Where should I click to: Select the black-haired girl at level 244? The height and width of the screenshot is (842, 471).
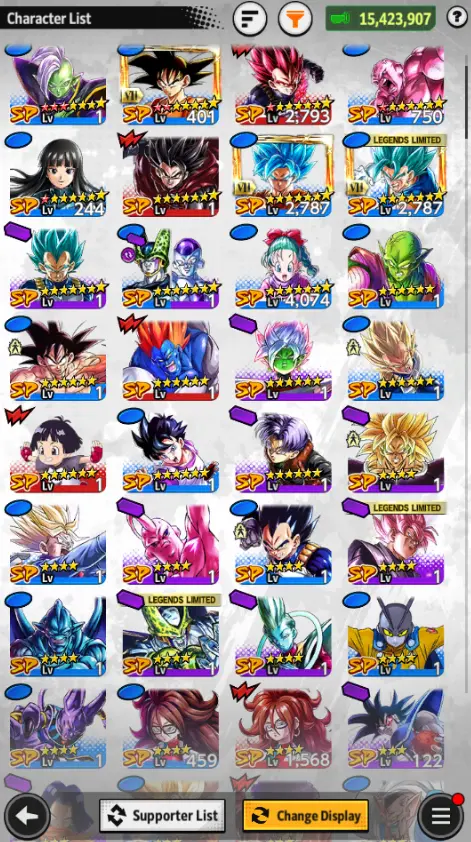point(57,176)
